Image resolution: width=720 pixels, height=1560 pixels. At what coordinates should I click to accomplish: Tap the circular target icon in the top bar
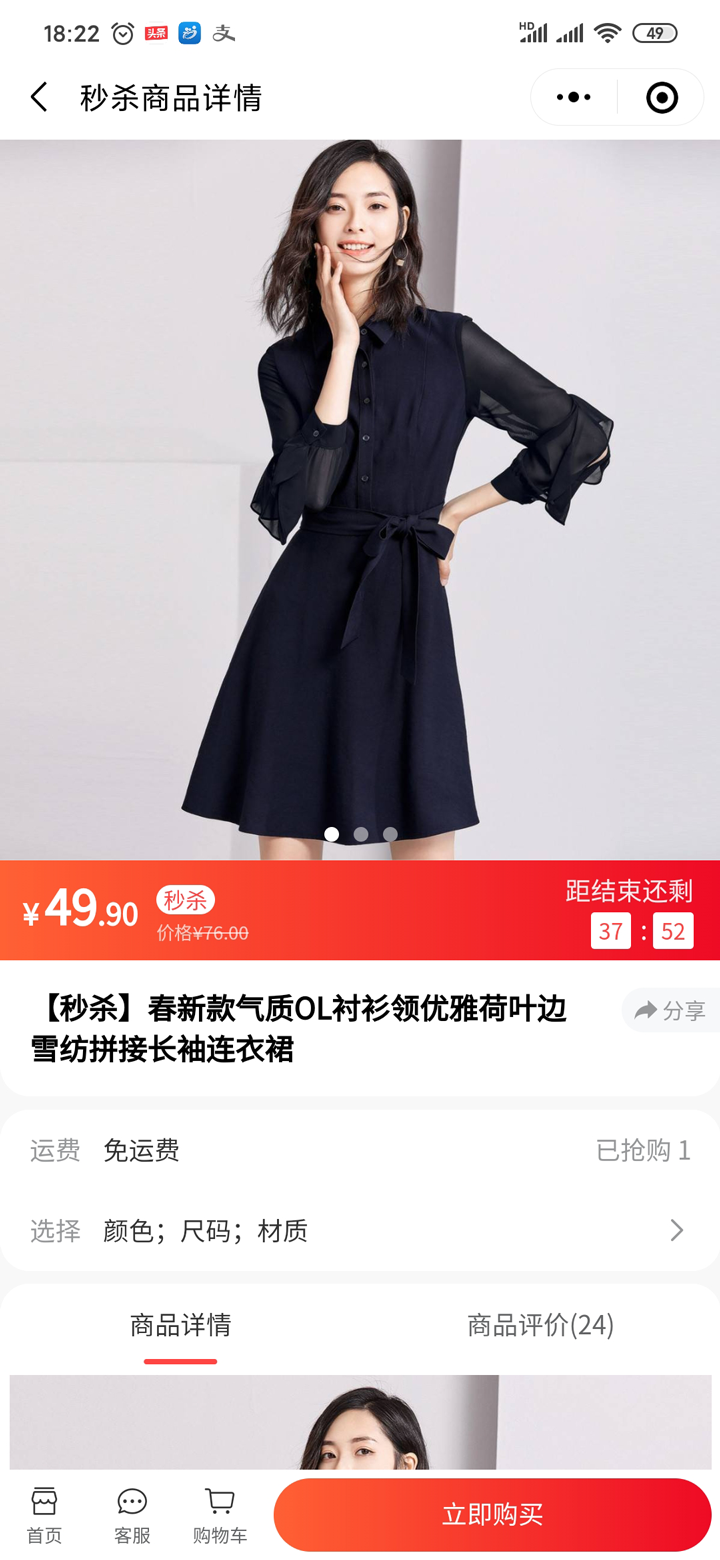(x=662, y=96)
